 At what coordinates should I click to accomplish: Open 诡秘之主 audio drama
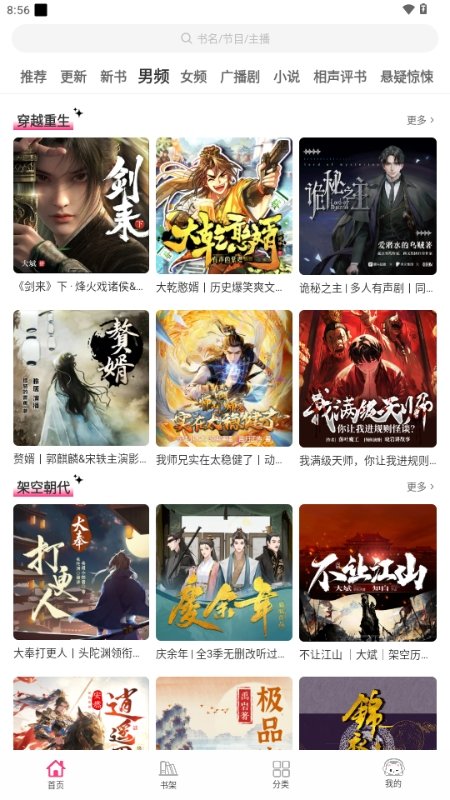pyautogui.click(x=368, y=206)
